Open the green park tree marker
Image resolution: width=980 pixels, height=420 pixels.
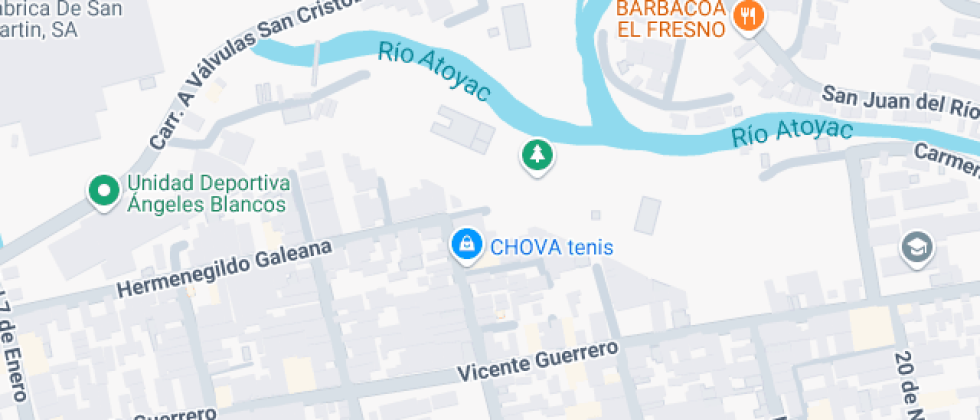tap(538, 155)
